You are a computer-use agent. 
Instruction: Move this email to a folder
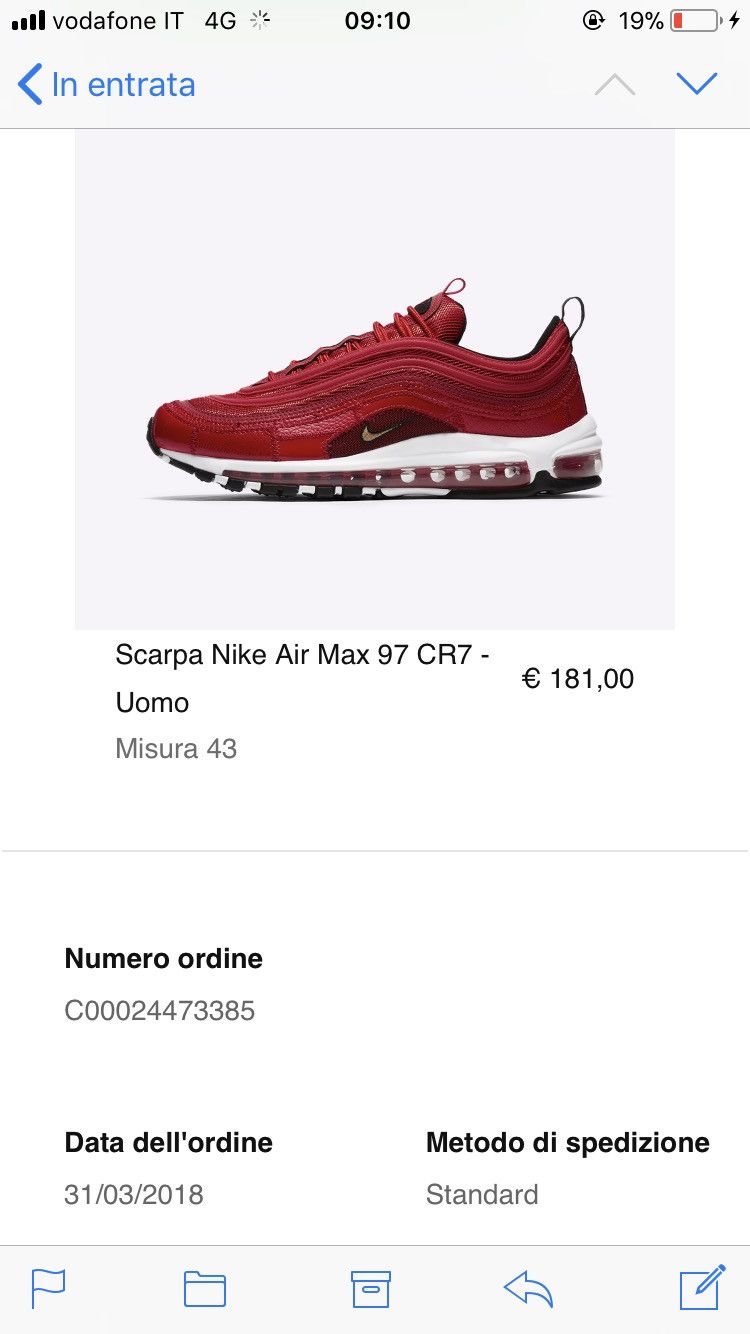205,1289
